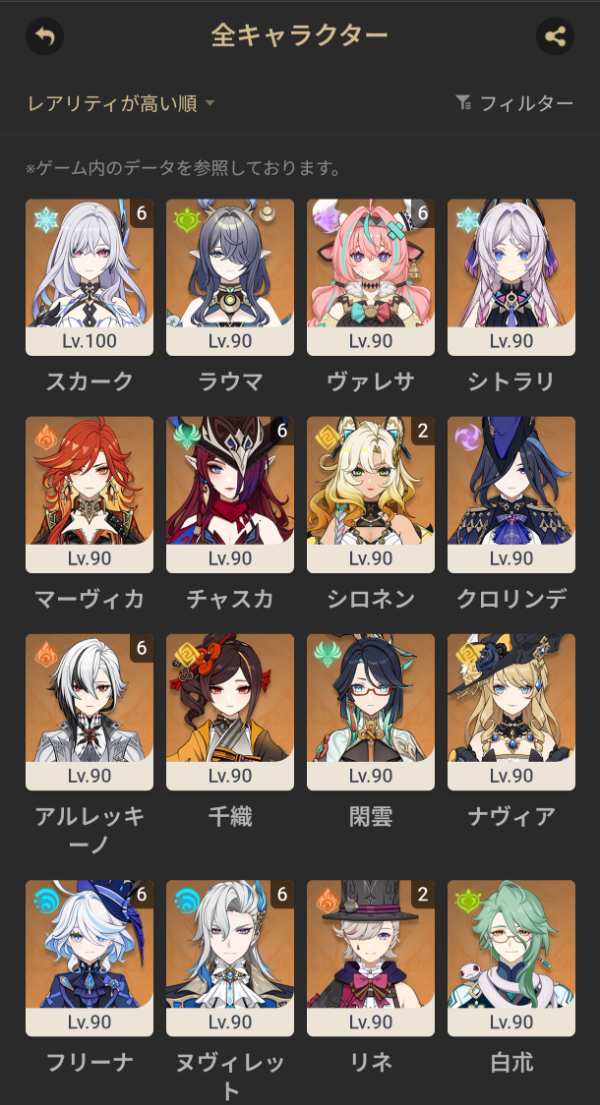Screen dimensions: 600x1105
Task: Open the フィルター options
Action: 514,103
